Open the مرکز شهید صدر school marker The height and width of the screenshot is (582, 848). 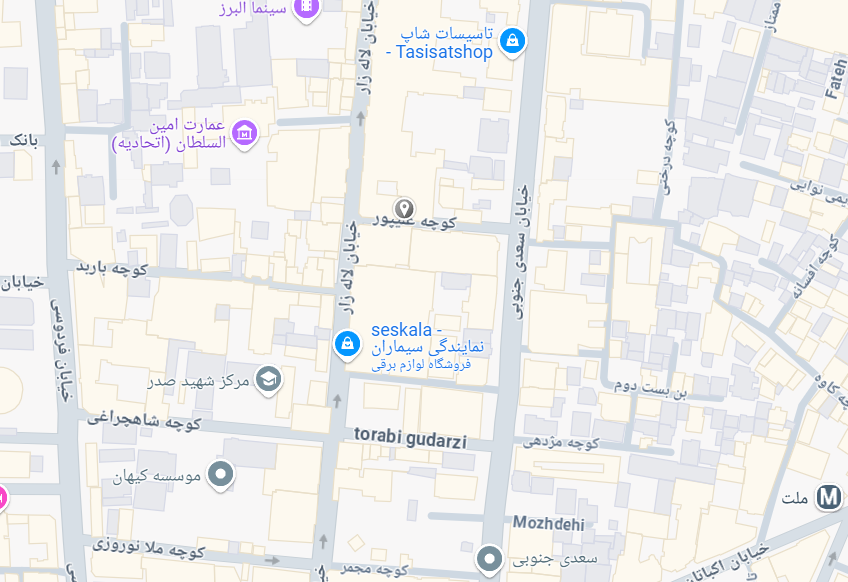[268, 378]
